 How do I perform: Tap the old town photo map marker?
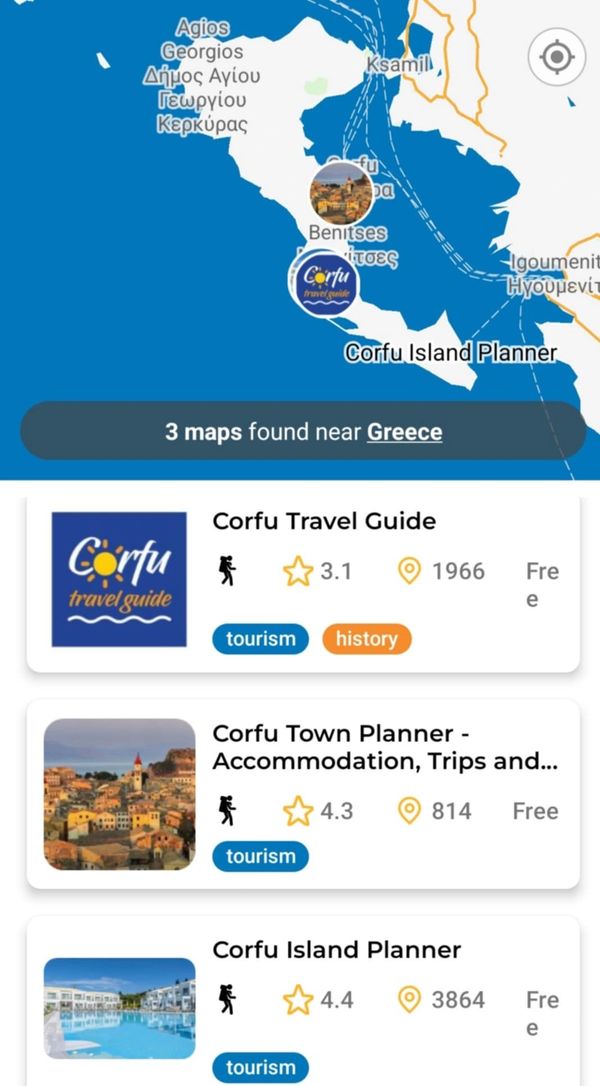coord(341,193)
